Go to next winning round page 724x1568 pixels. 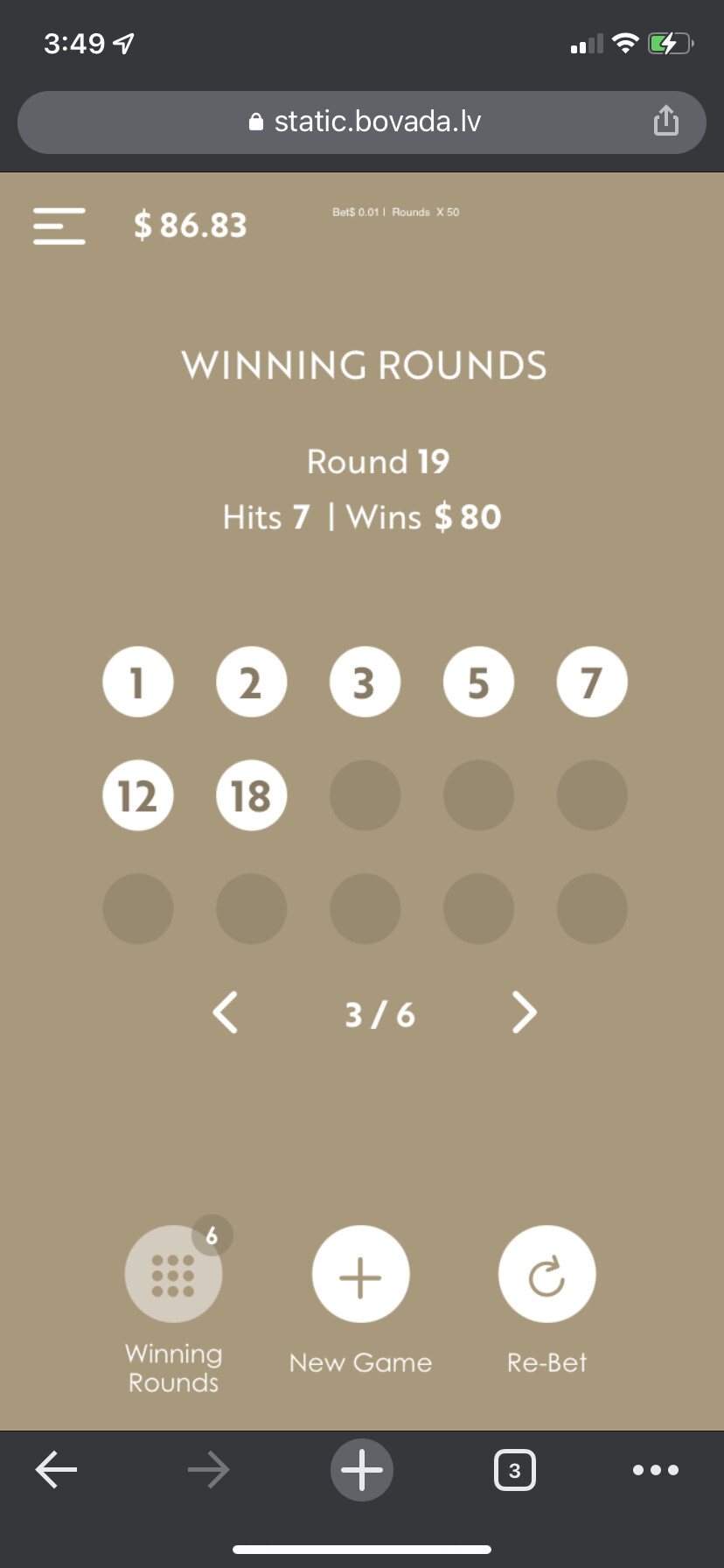tap(524, 1013)
